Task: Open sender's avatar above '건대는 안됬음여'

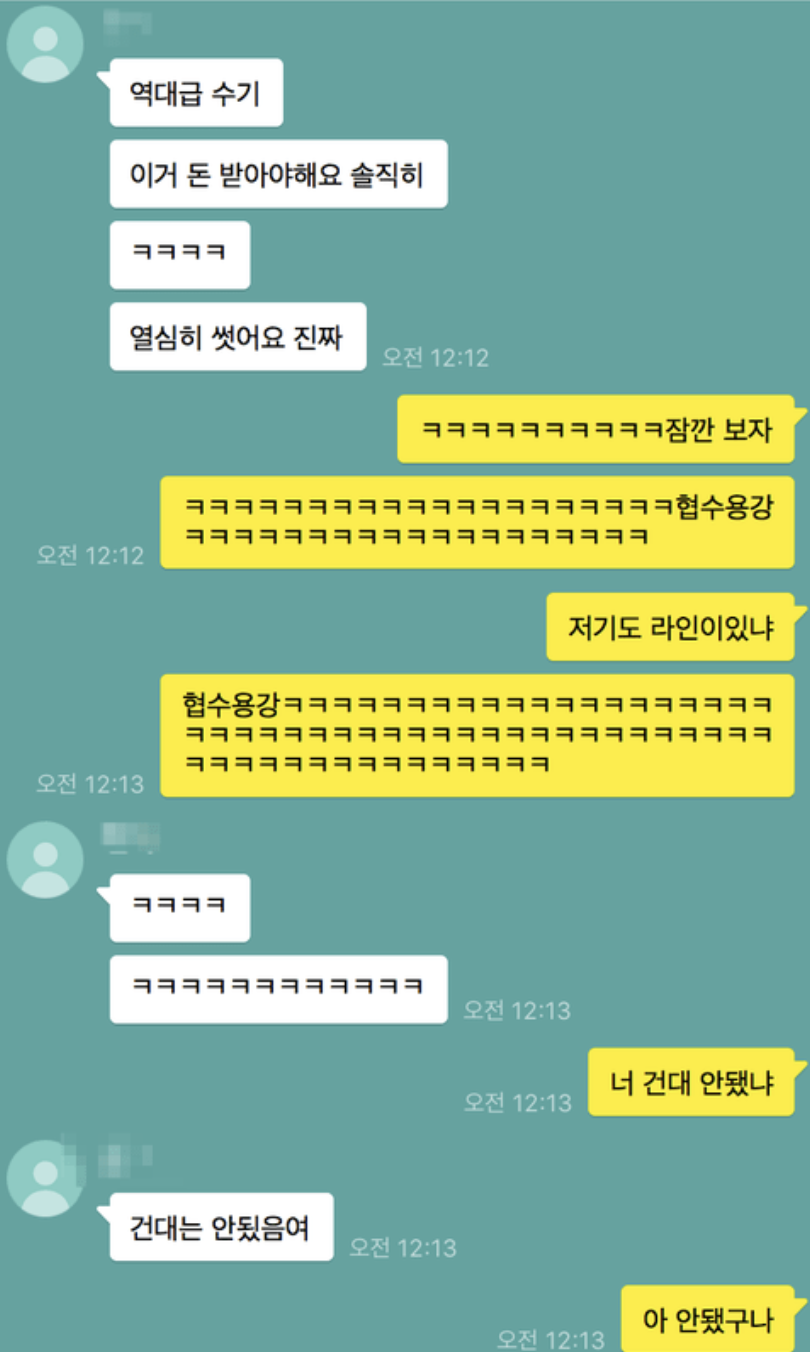Action: pos(45,1177)
